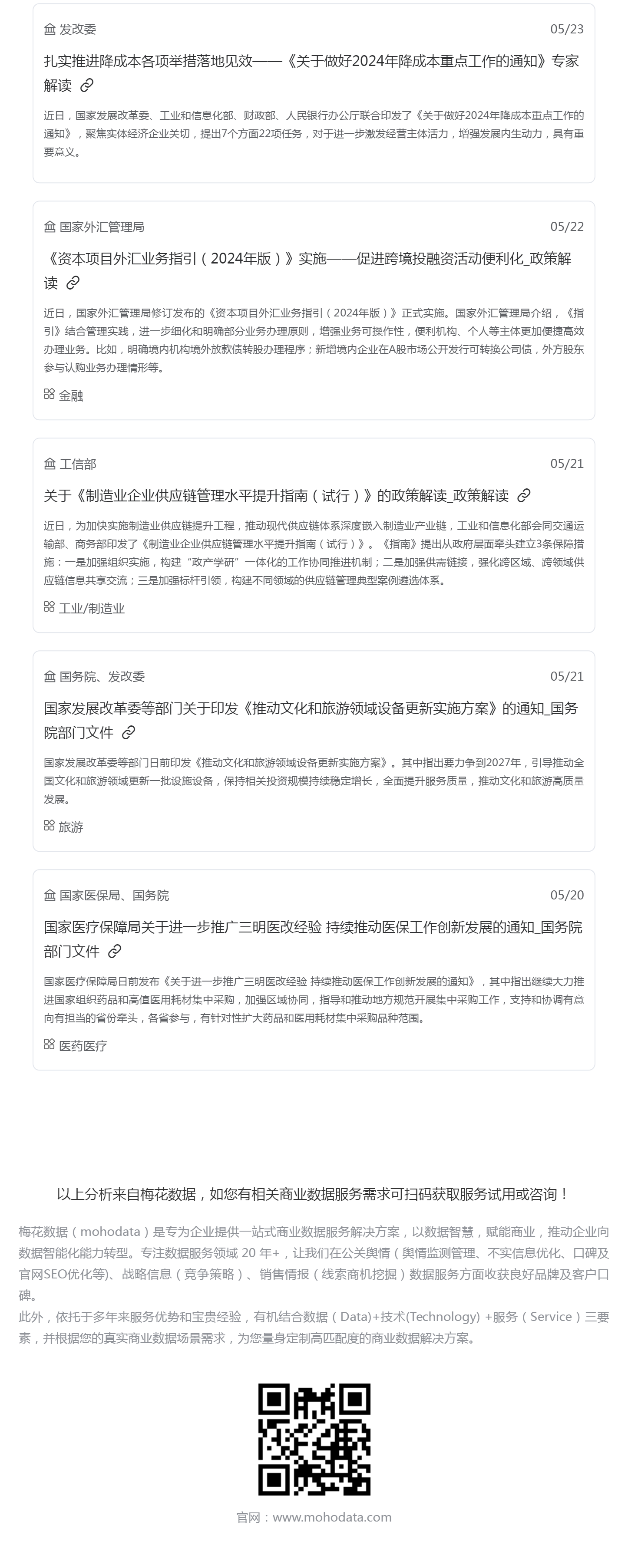Open the link icon beside 制造业企业供应链管理 title
628x1568 pixels.
524,495
